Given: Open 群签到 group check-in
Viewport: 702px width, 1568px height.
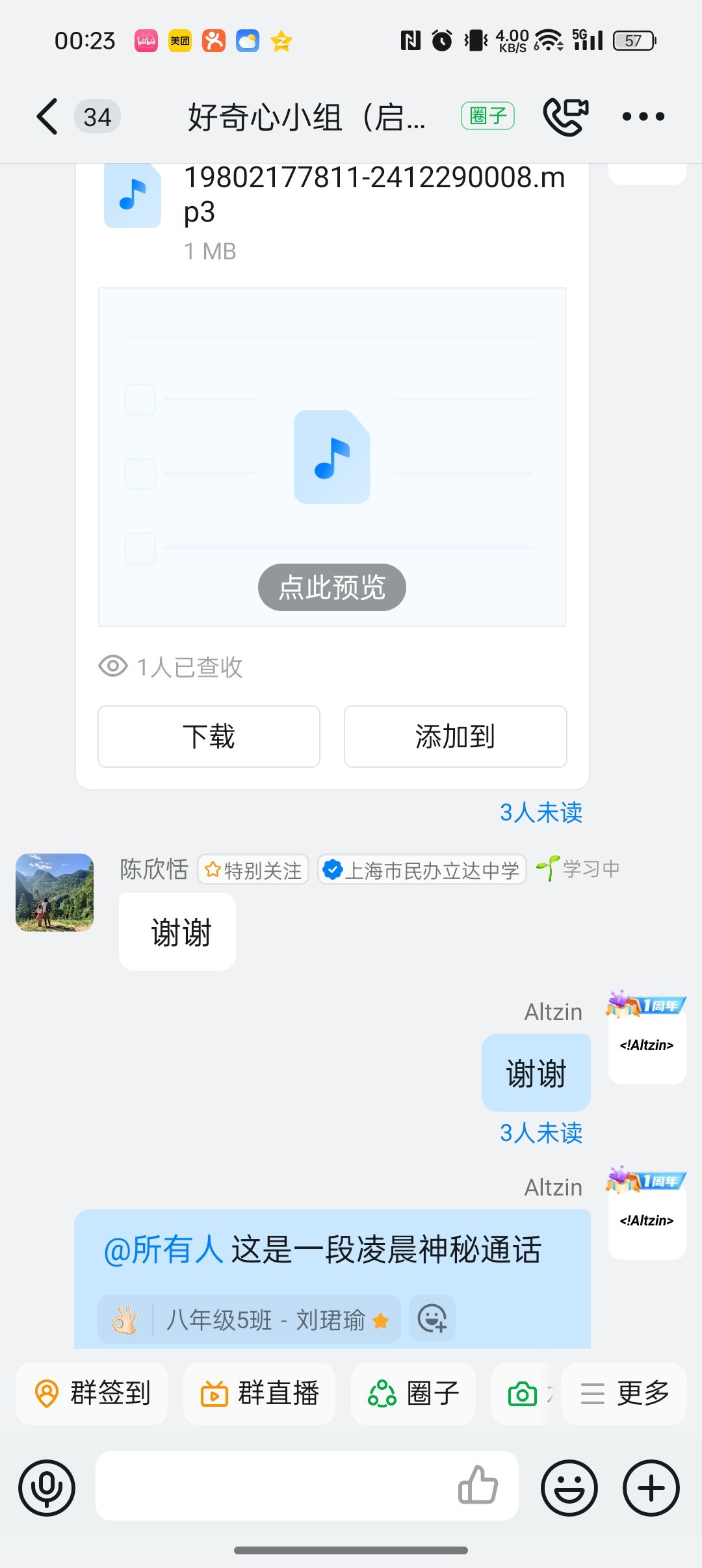Looking at the screenshot, I should tap(92, 1393).
